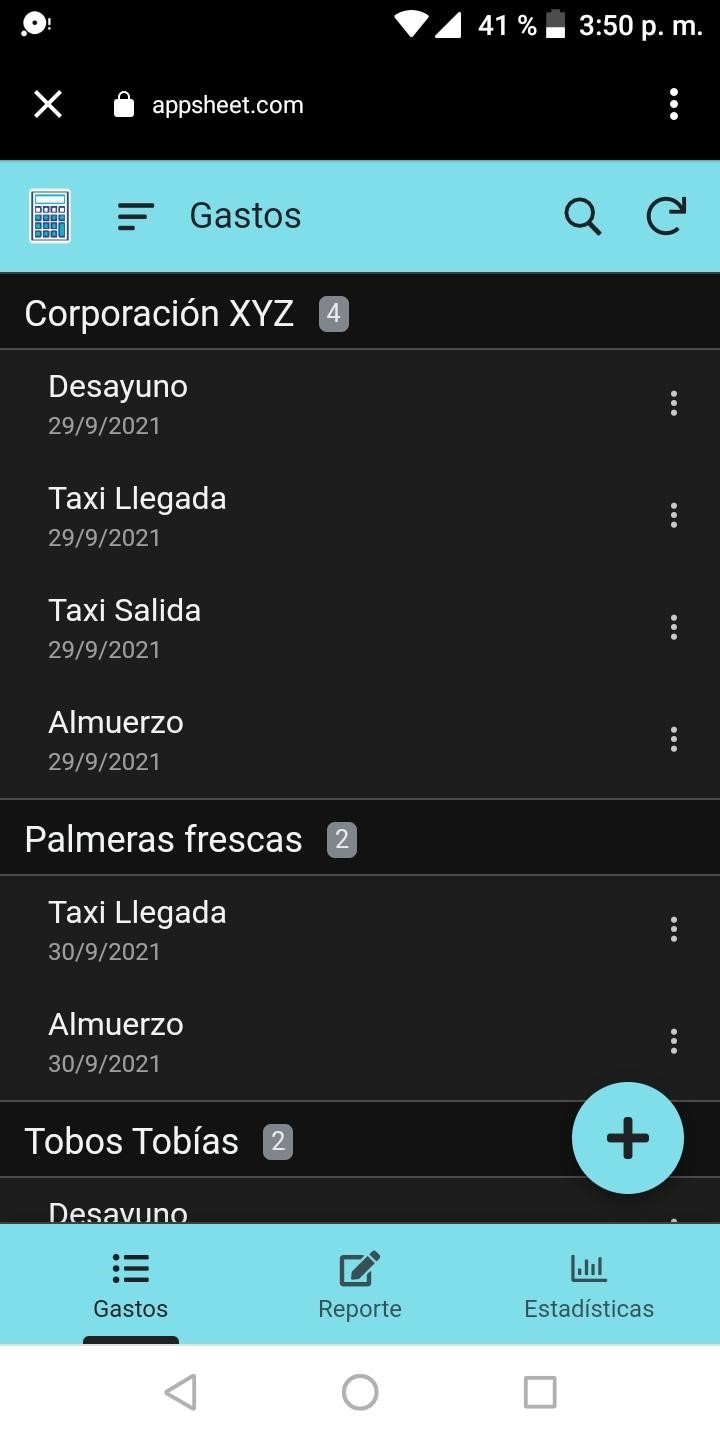Open the browser overflow menu
The image size is (720, 1440).
click(674, 104)
